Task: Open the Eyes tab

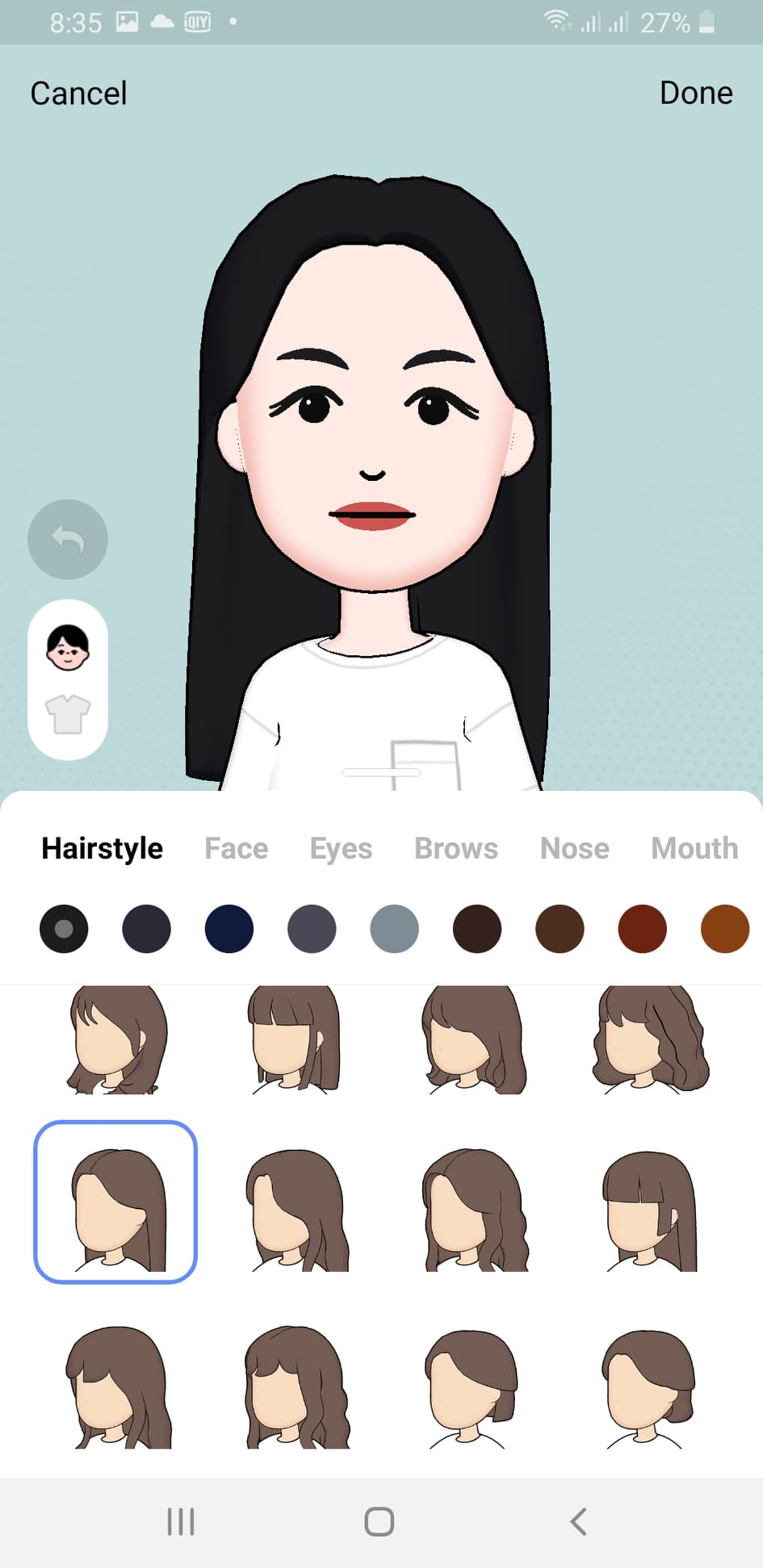Action: tap(341, 848)
